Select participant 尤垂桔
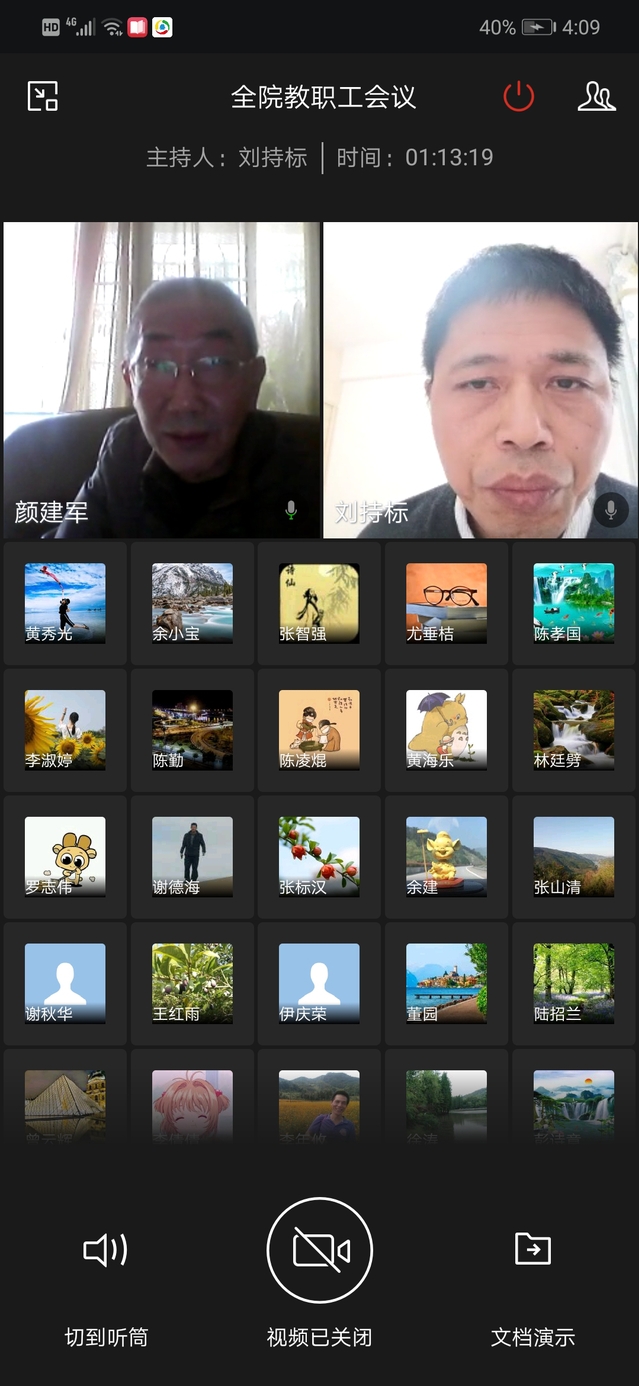The width and height of the screenshot is (639, 1386). [446, 603]
